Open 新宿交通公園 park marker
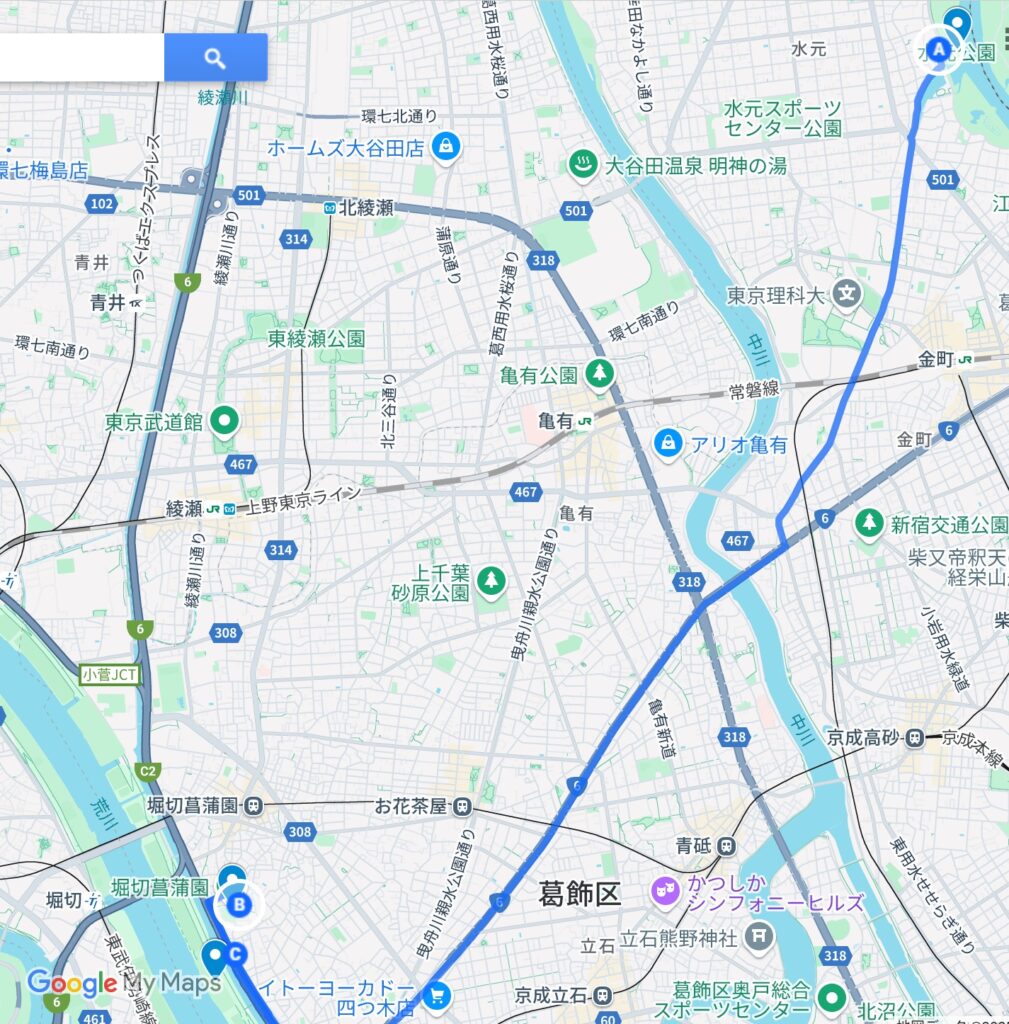 point(869,523)
